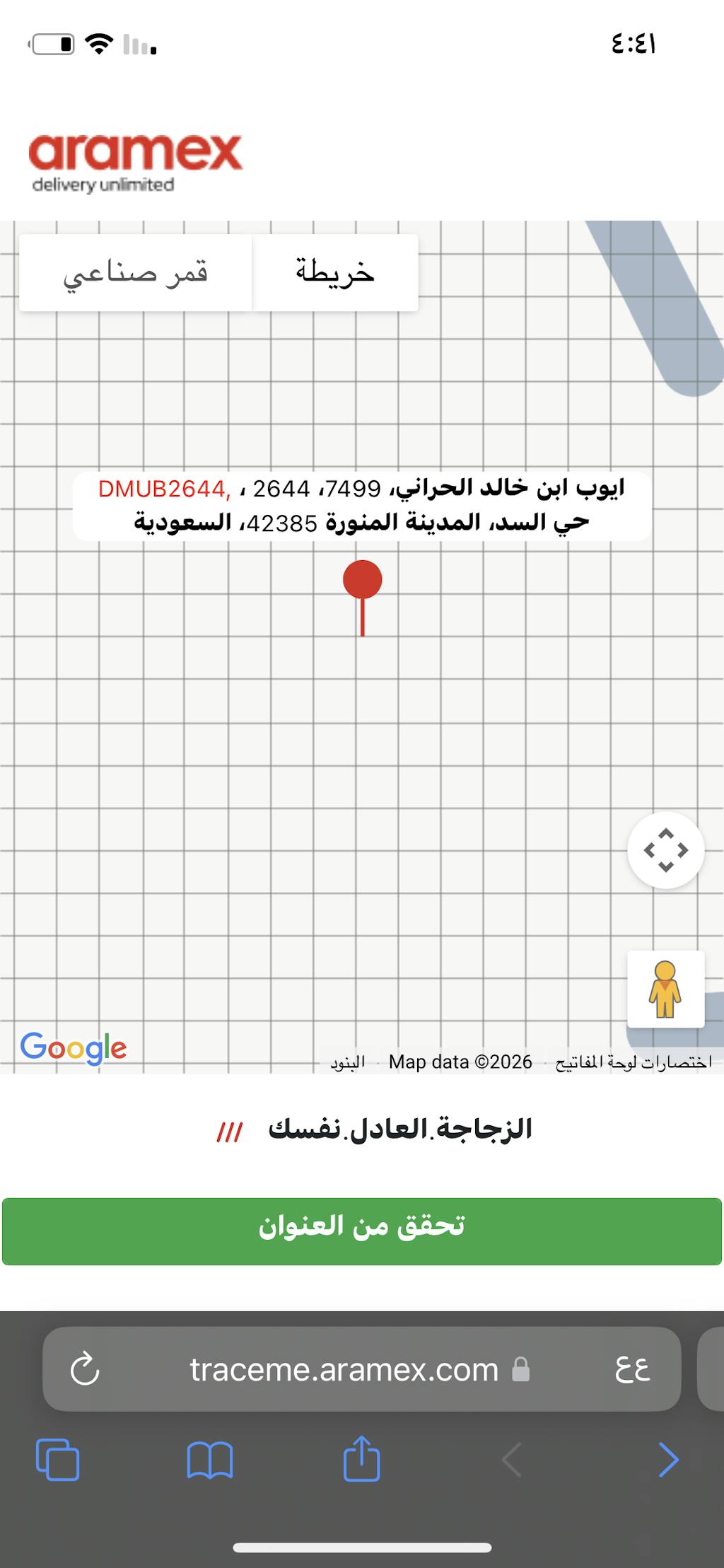
Task: Share this page
Action: click(361, 1458)
